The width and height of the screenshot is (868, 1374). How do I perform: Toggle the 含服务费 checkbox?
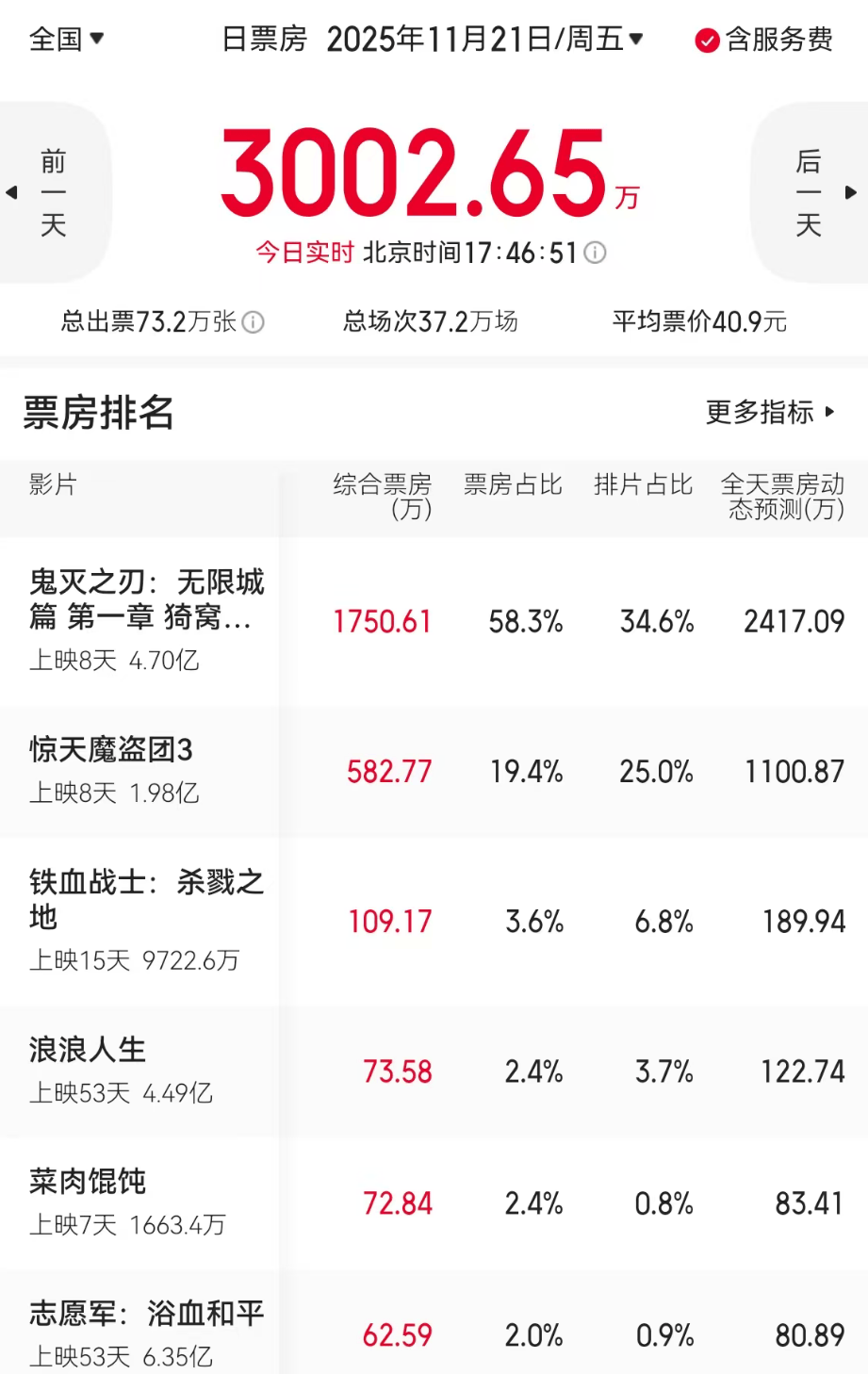(x=707, y=41)
